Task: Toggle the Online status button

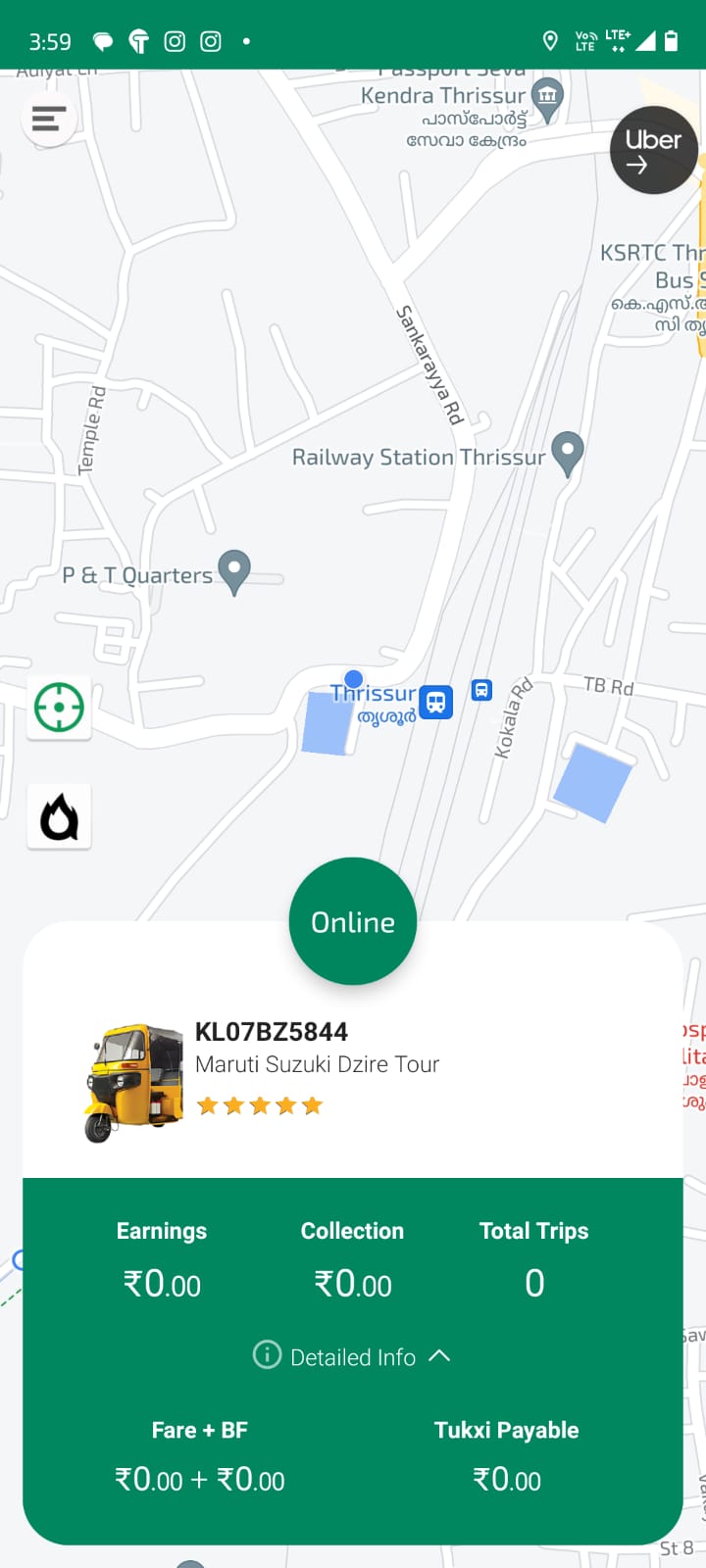Action: click(x=353, y=921)
